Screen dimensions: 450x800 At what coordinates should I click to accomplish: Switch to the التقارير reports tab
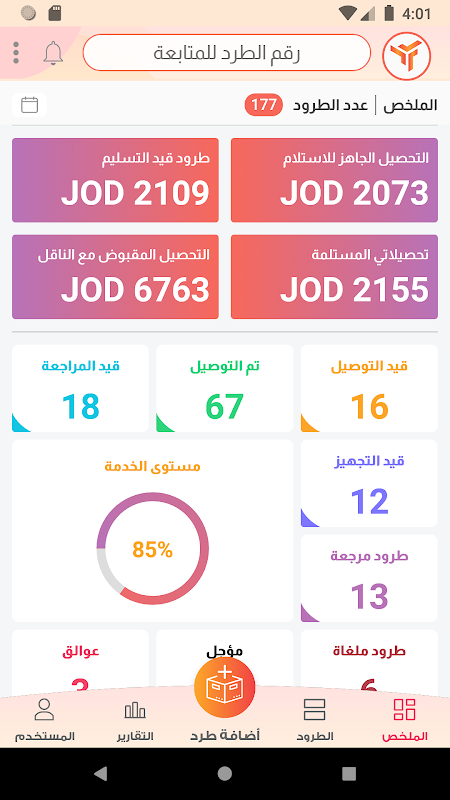click(135, 719)
